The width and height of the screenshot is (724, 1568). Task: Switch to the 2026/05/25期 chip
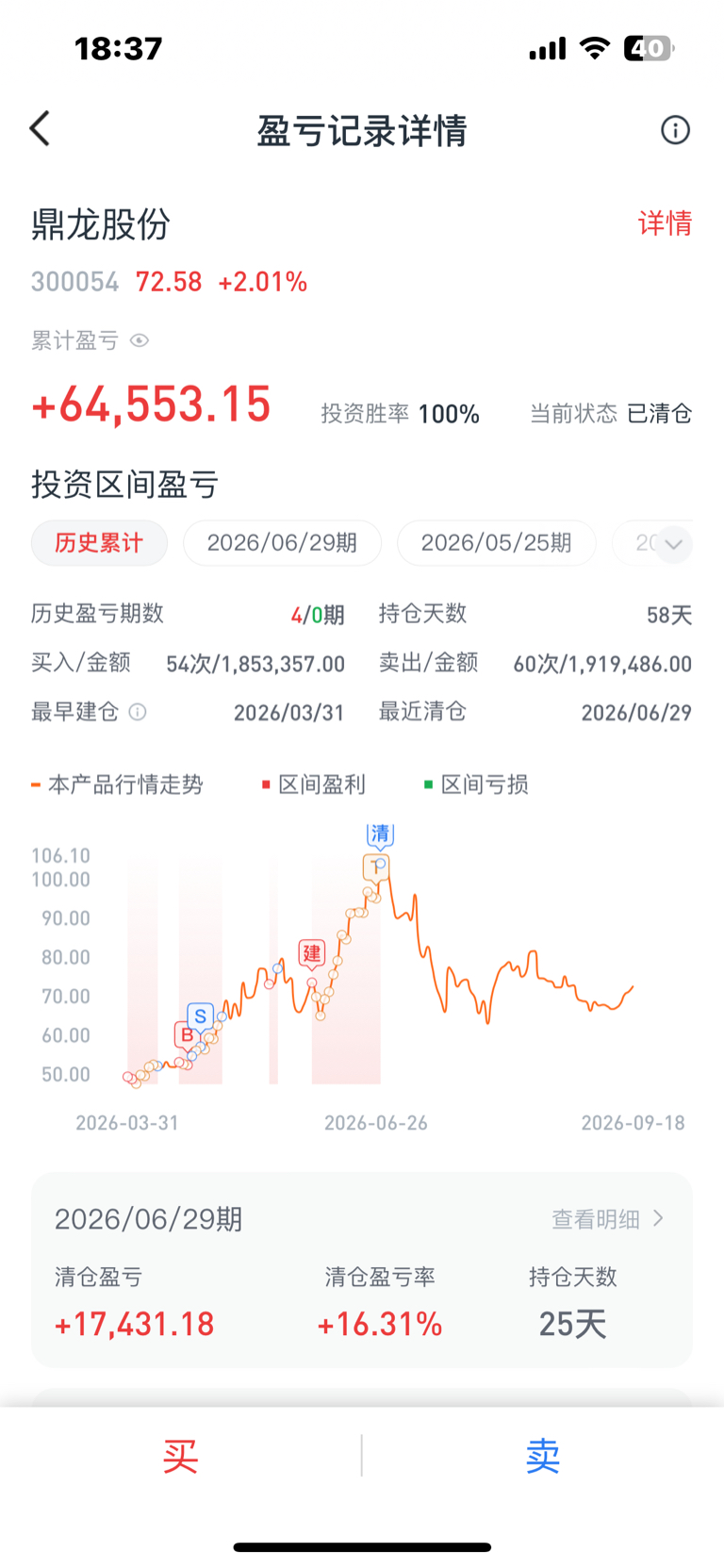496,543
